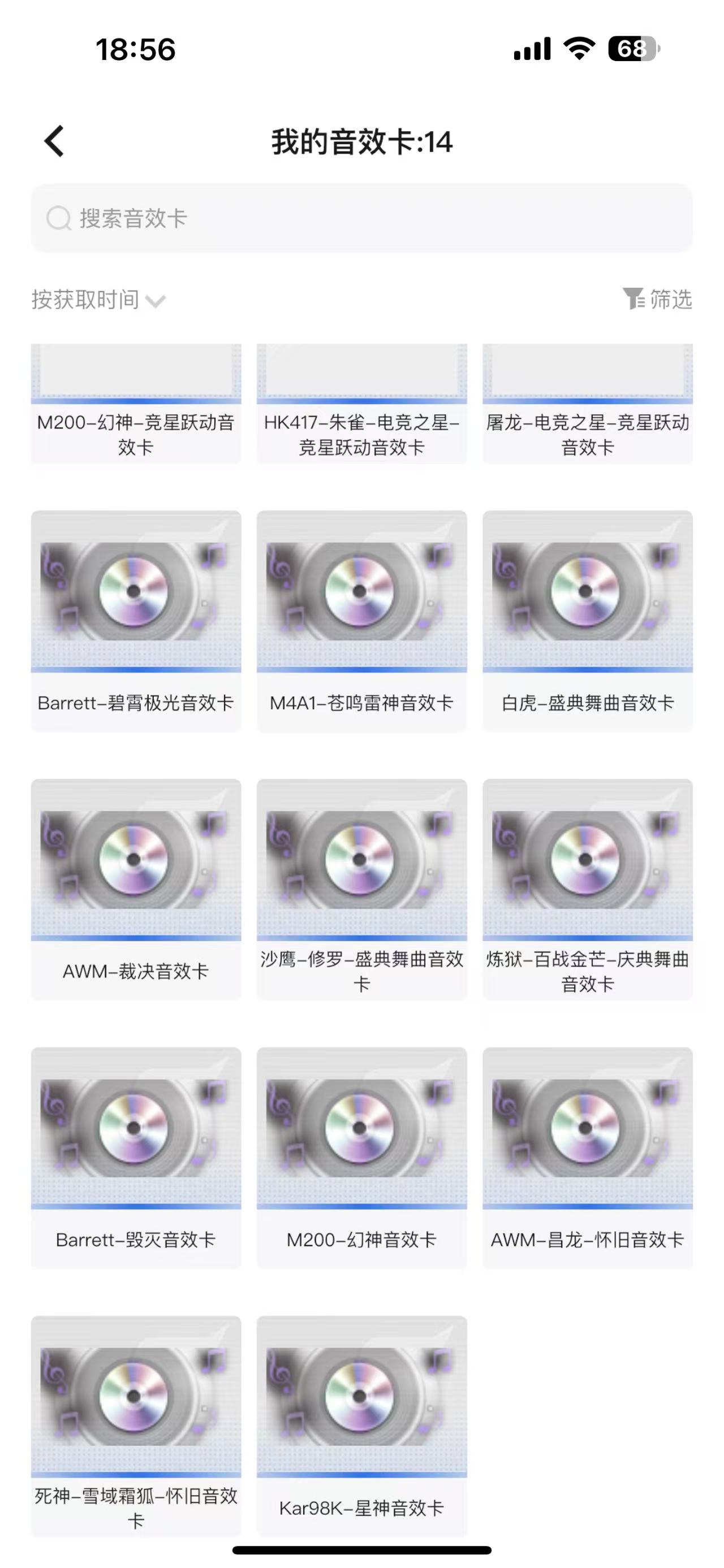Open 白虎-盛典舞曲音效卡

point(588,620)
